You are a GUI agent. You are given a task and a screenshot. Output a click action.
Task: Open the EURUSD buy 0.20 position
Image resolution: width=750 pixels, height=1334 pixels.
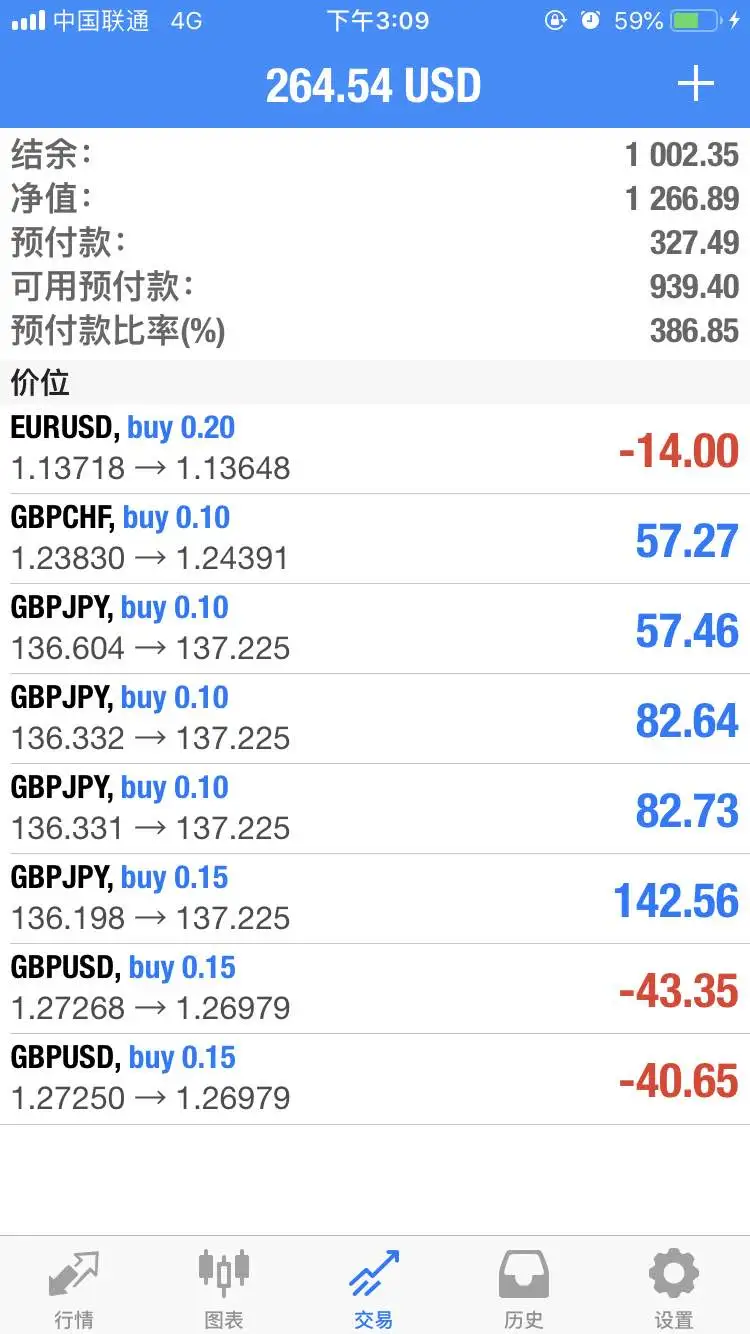coord(375,449)
